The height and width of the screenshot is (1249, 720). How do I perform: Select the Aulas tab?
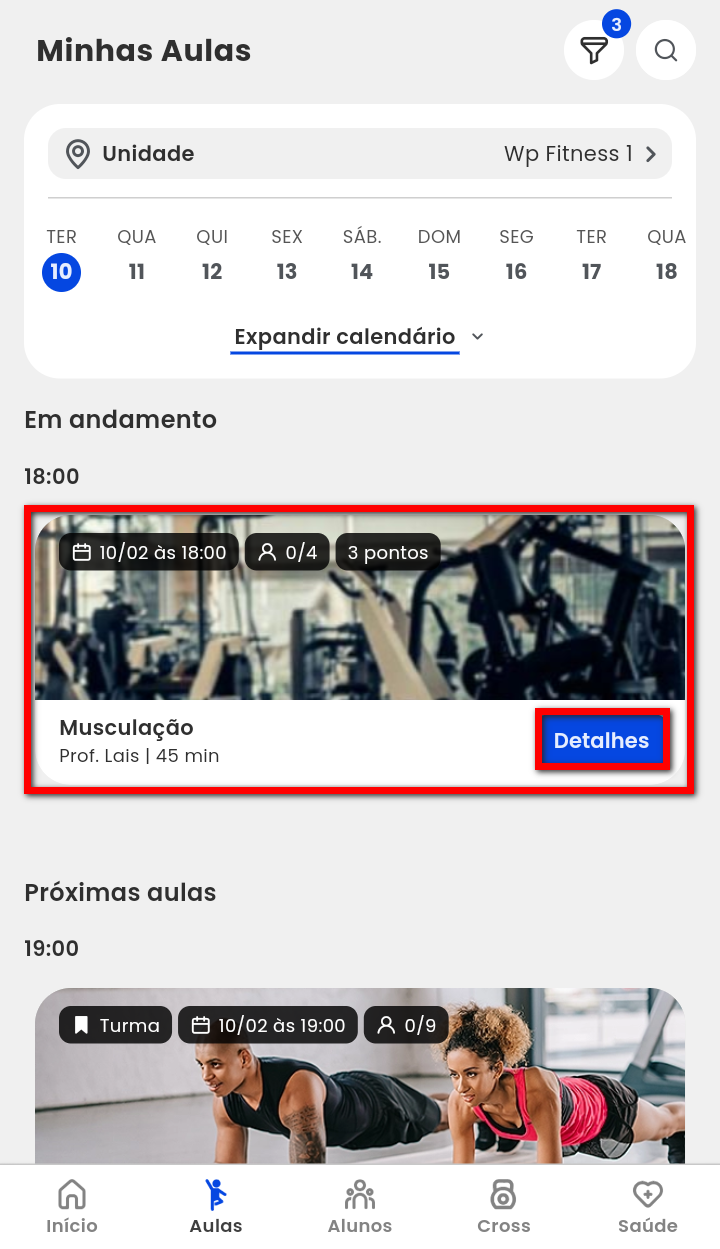click(216, 1206)
